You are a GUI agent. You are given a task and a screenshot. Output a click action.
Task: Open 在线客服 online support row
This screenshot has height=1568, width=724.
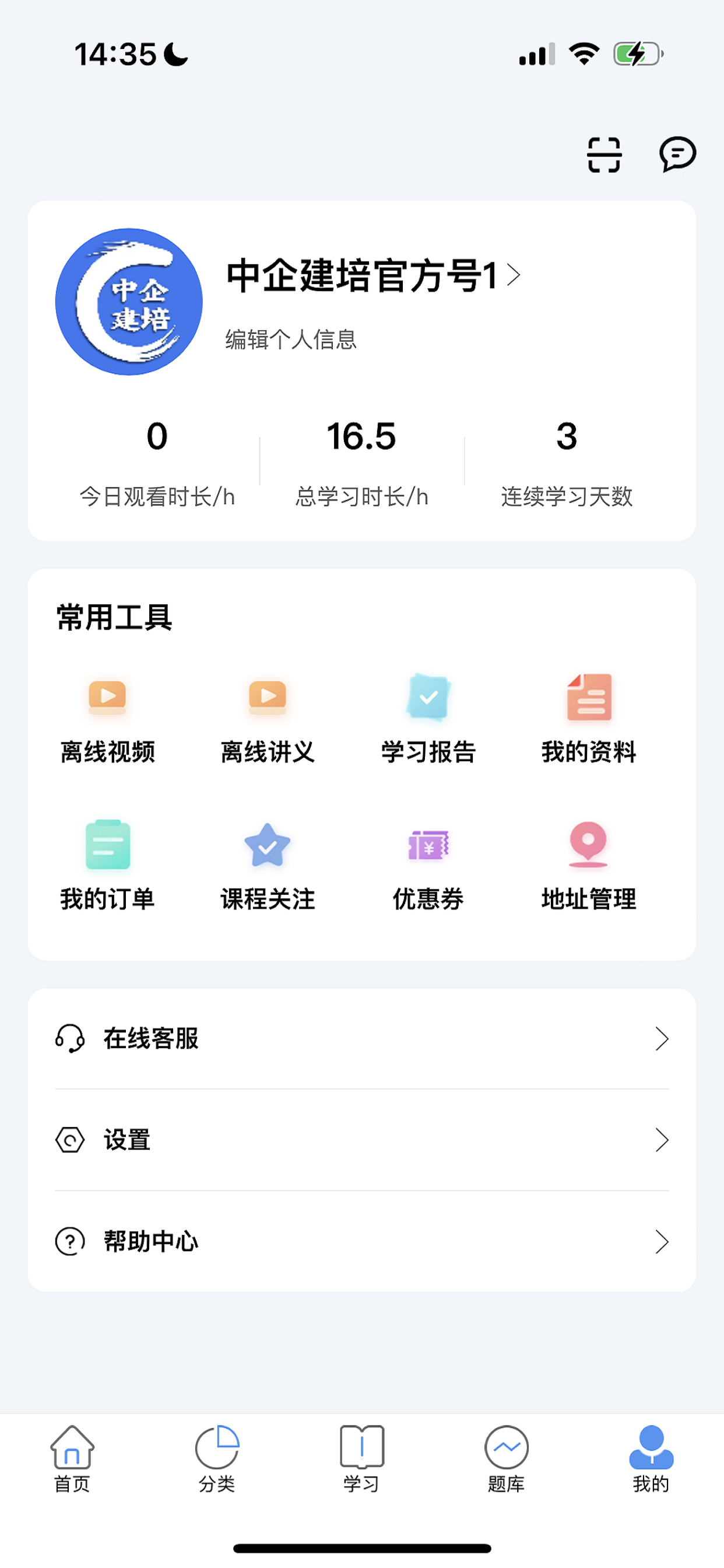(x=362, y=1038)
